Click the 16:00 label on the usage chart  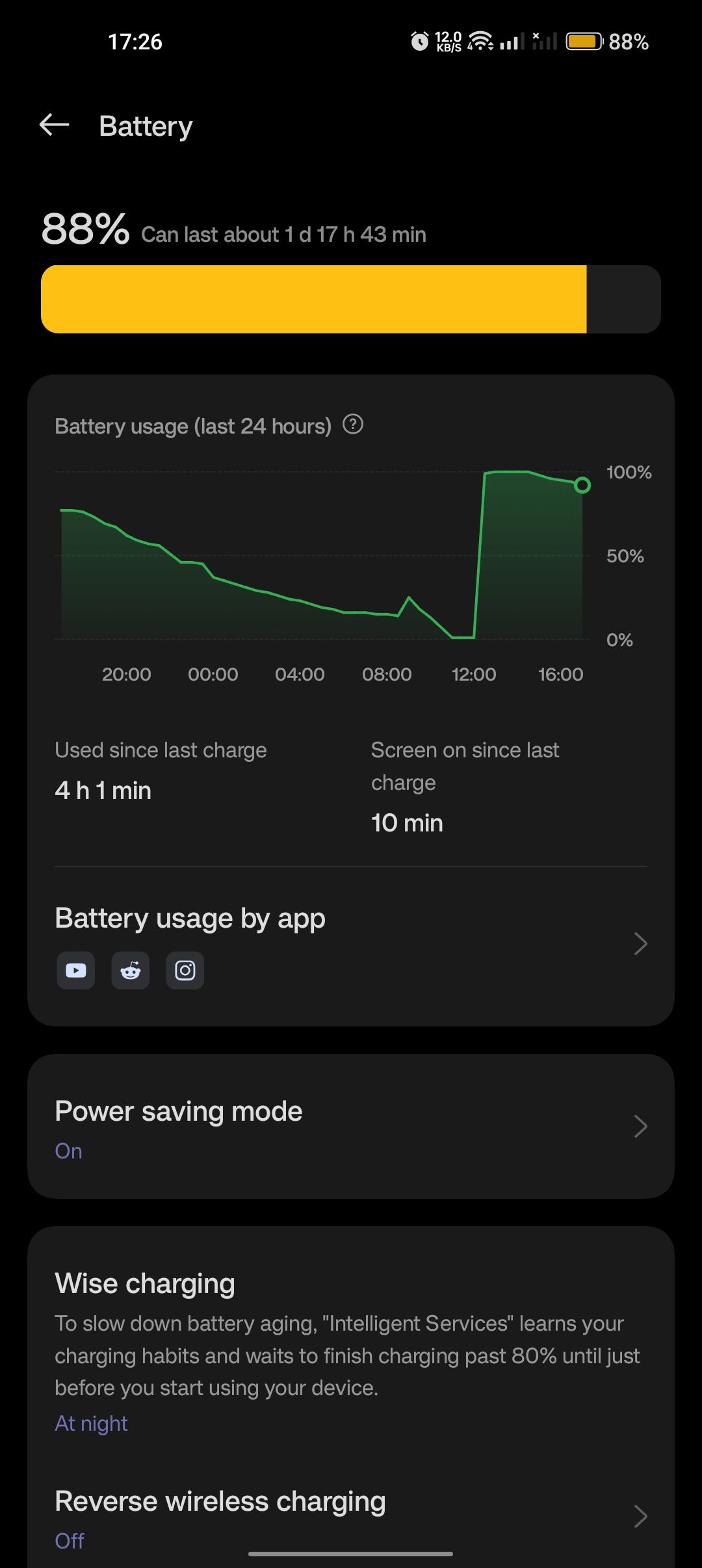tap(562, 673)
